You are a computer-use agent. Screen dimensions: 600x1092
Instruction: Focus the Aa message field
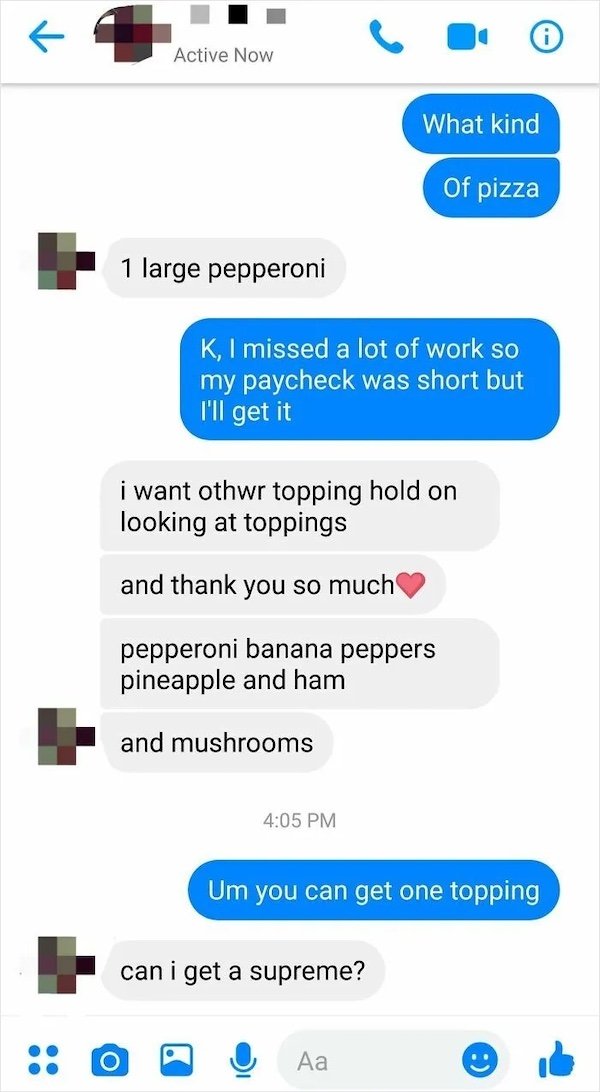(x=370, y=1058)
